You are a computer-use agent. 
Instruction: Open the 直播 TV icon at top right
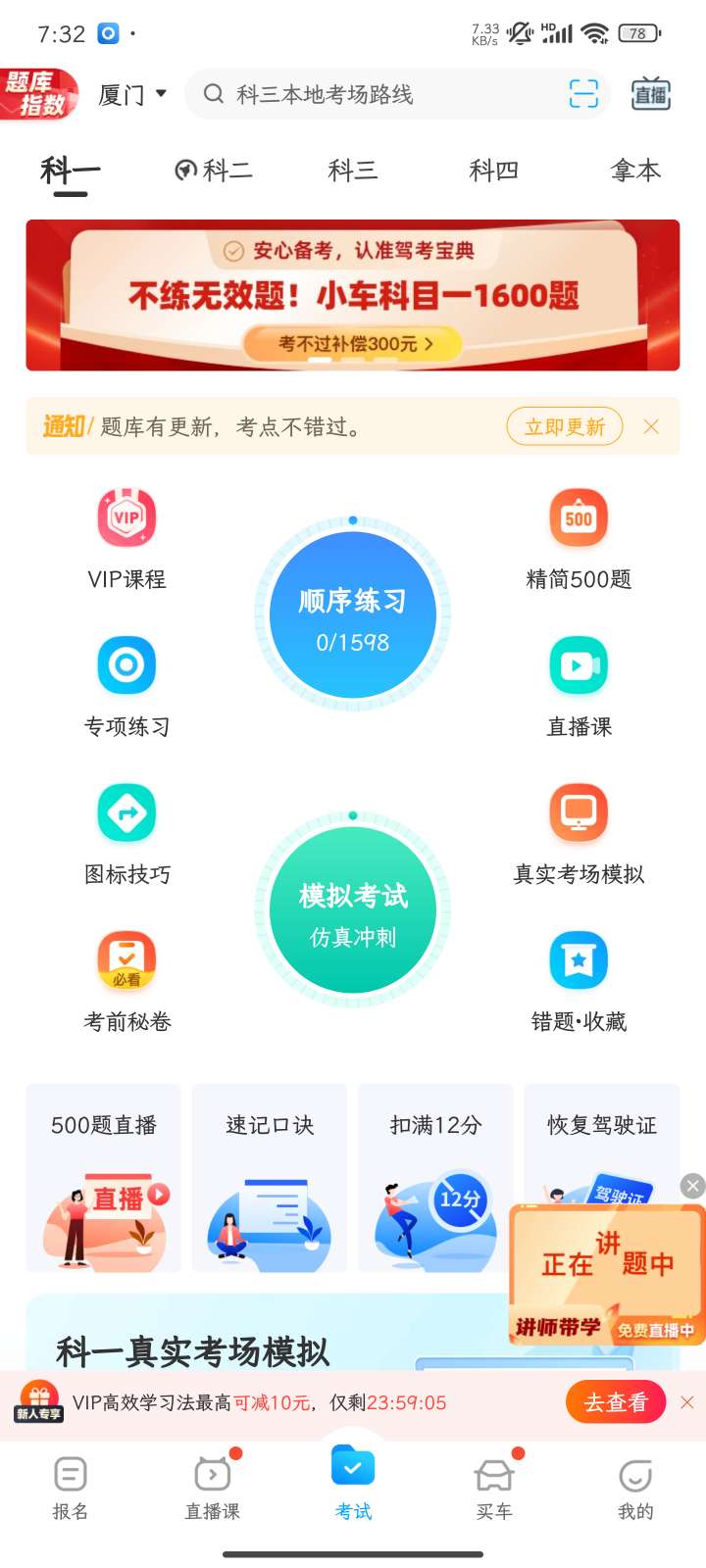pyautogui.click(x=650, y=94)
